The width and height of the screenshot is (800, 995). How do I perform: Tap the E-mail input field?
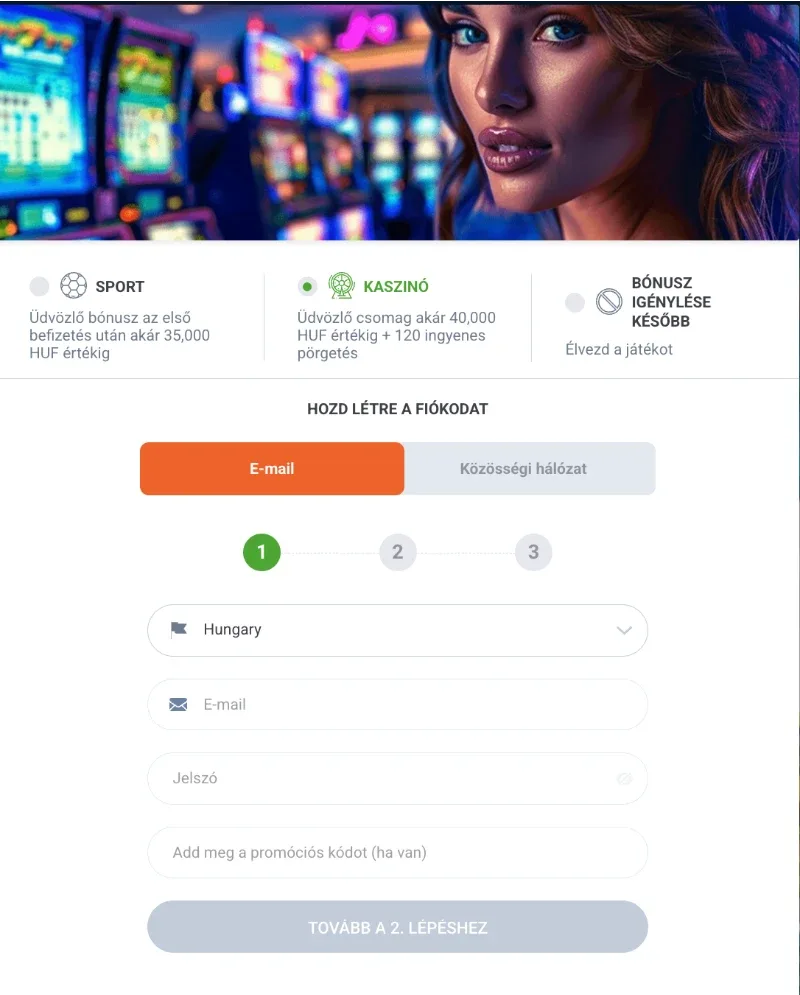coord(397,704)
